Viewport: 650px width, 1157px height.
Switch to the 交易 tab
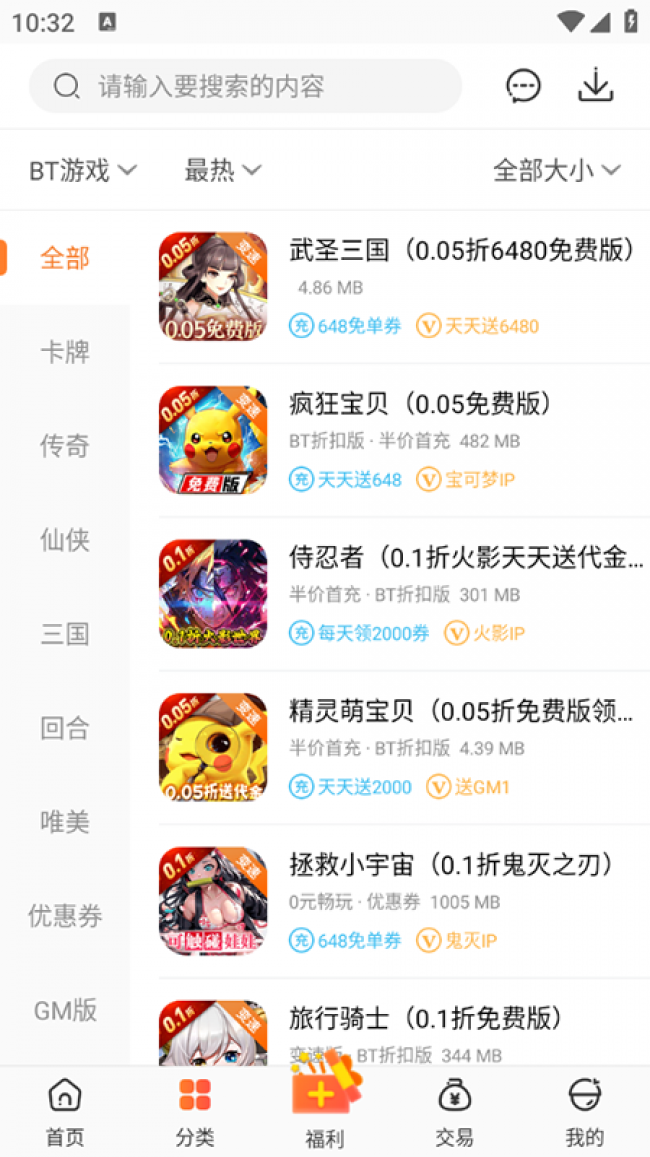[454, 1113]
